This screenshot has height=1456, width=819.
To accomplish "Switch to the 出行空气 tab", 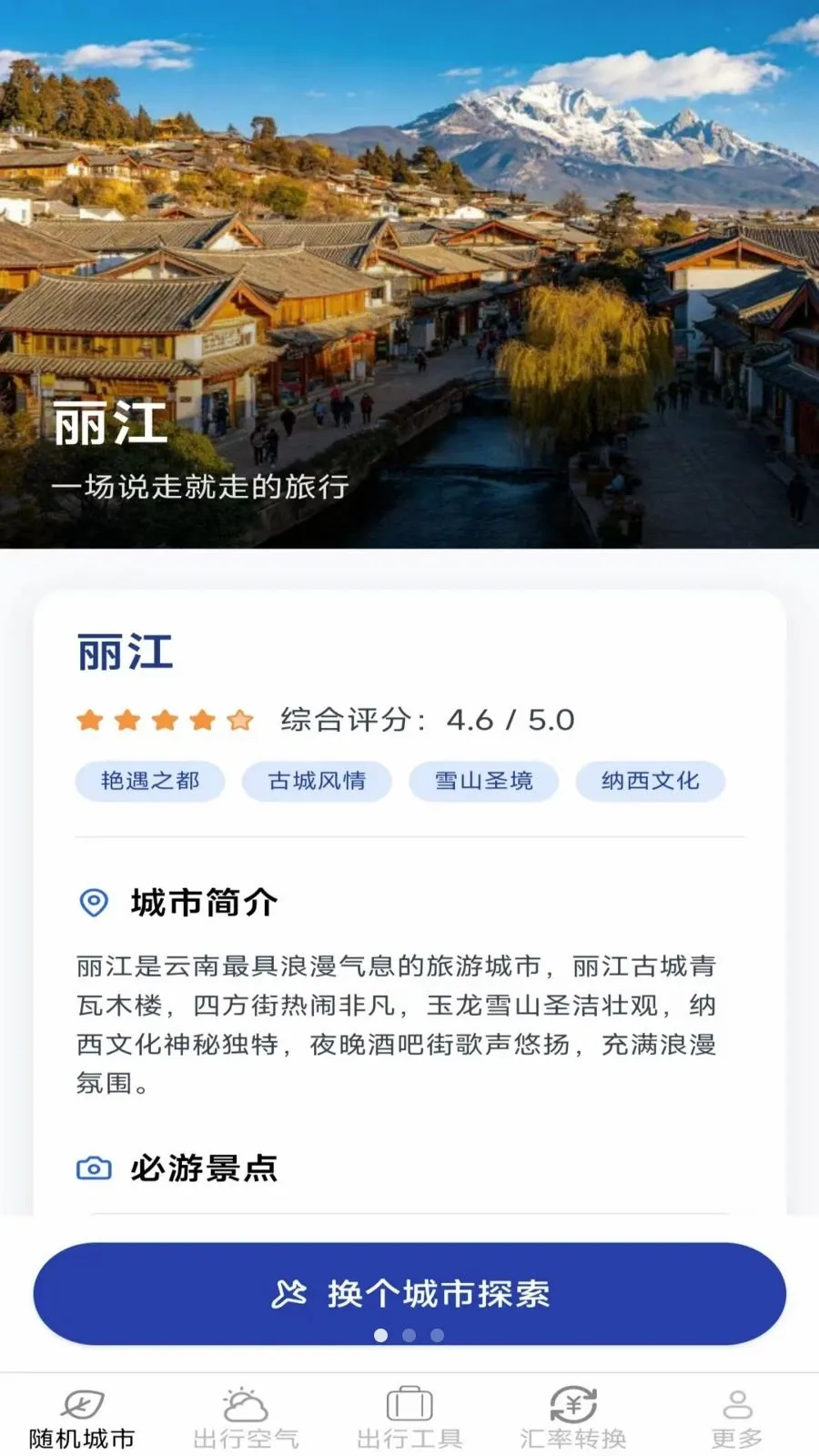I will pyautogui.click(x=246, y=1418).
